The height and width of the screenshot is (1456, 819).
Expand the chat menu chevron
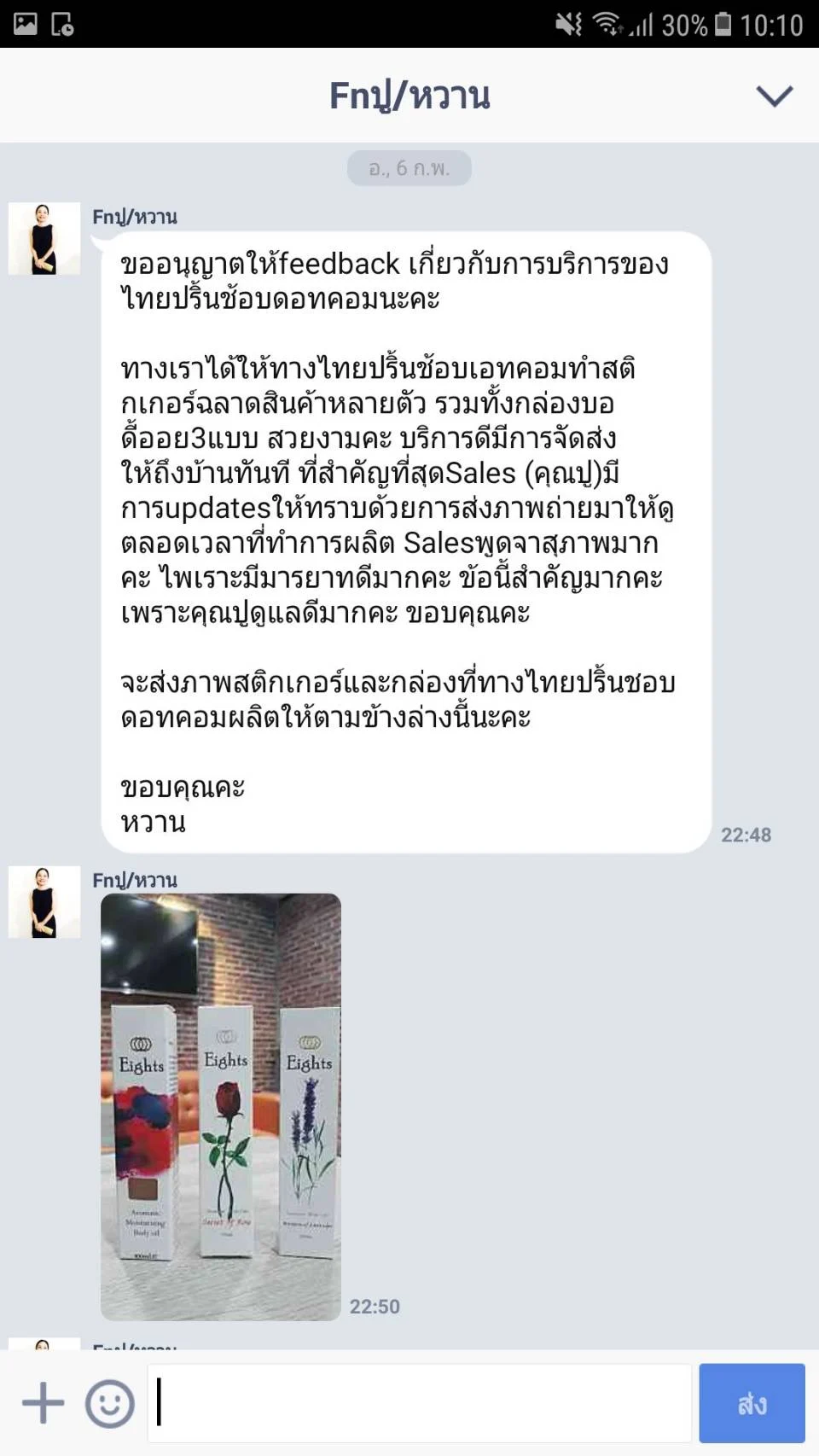coord(774,96)
